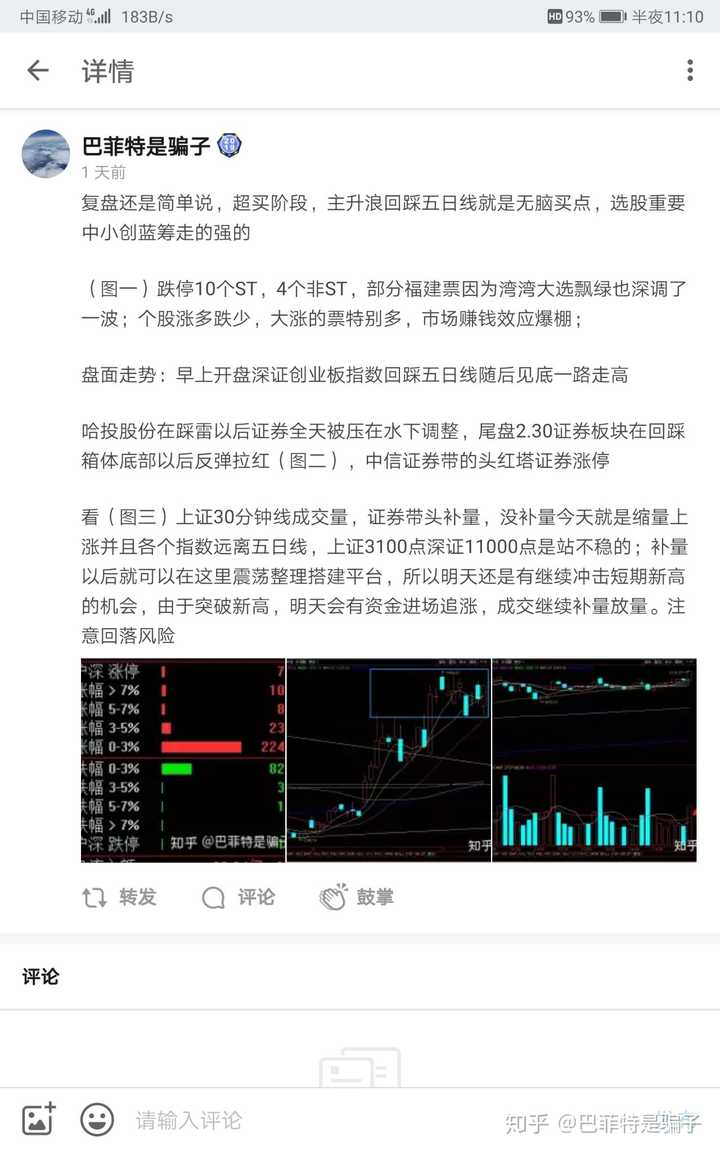Attach an image to the comment
720x1152 pixels.
pyautogui.click(x=39, y=1119)
